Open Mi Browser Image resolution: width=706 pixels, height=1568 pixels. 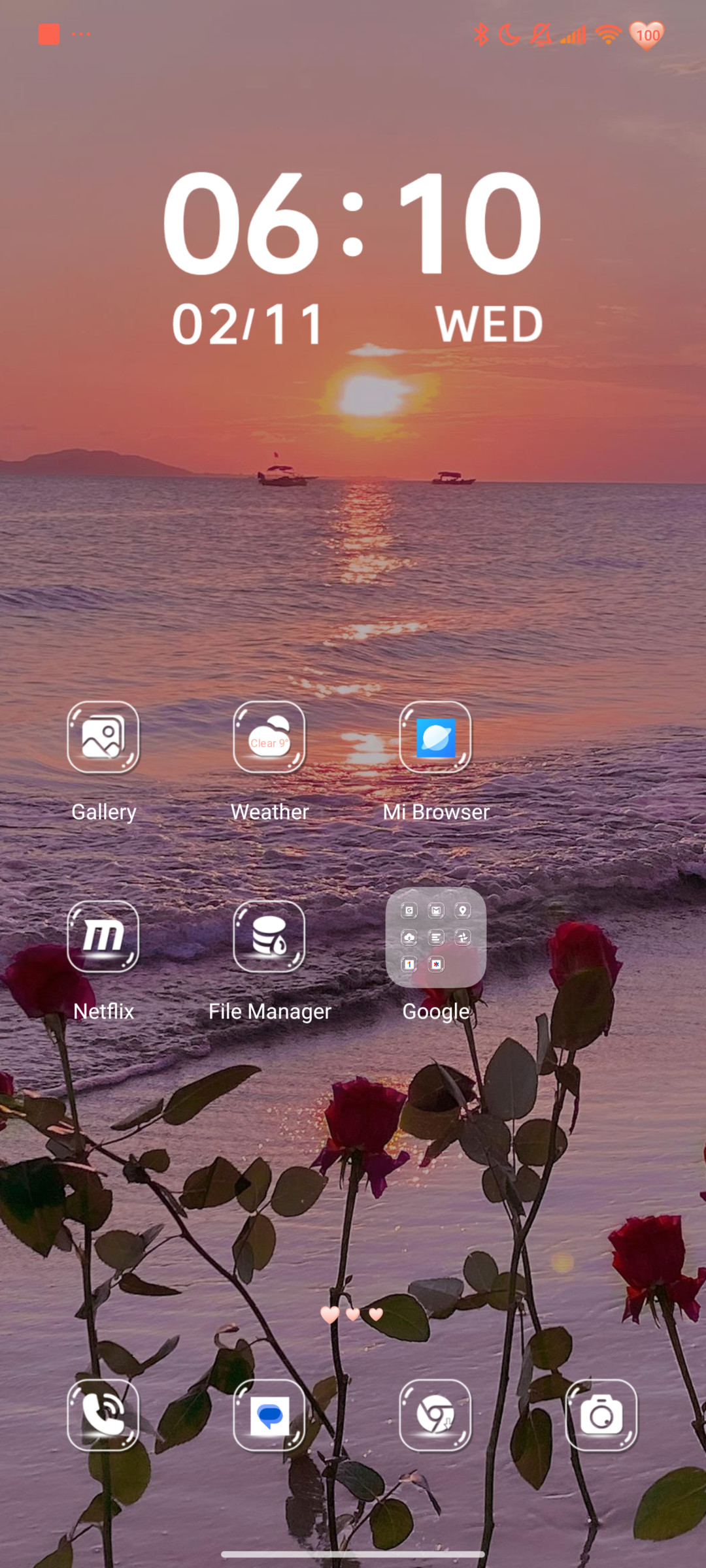click(435, 738)
